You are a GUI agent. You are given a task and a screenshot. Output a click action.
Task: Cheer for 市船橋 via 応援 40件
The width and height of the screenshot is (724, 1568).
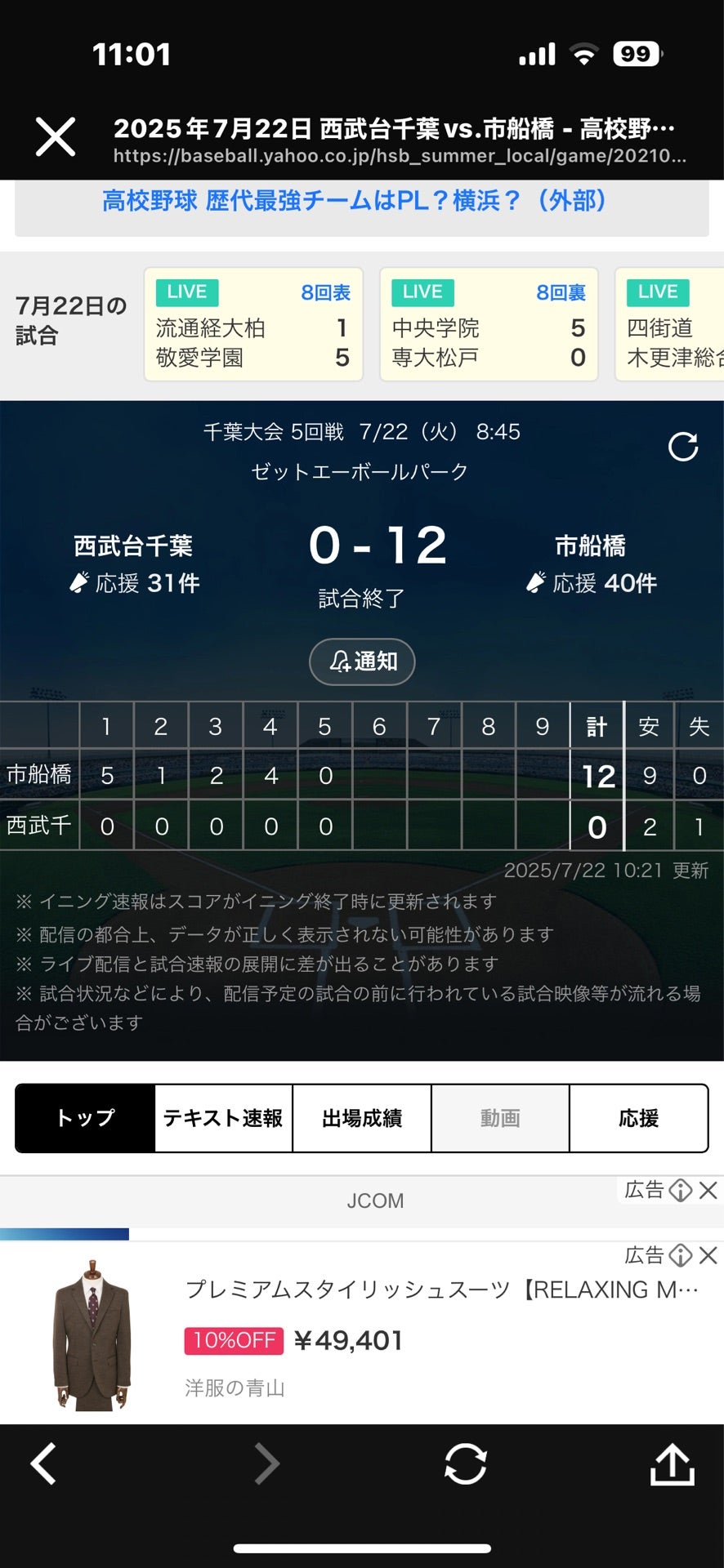pyautogui.click(x=592, y=583)
